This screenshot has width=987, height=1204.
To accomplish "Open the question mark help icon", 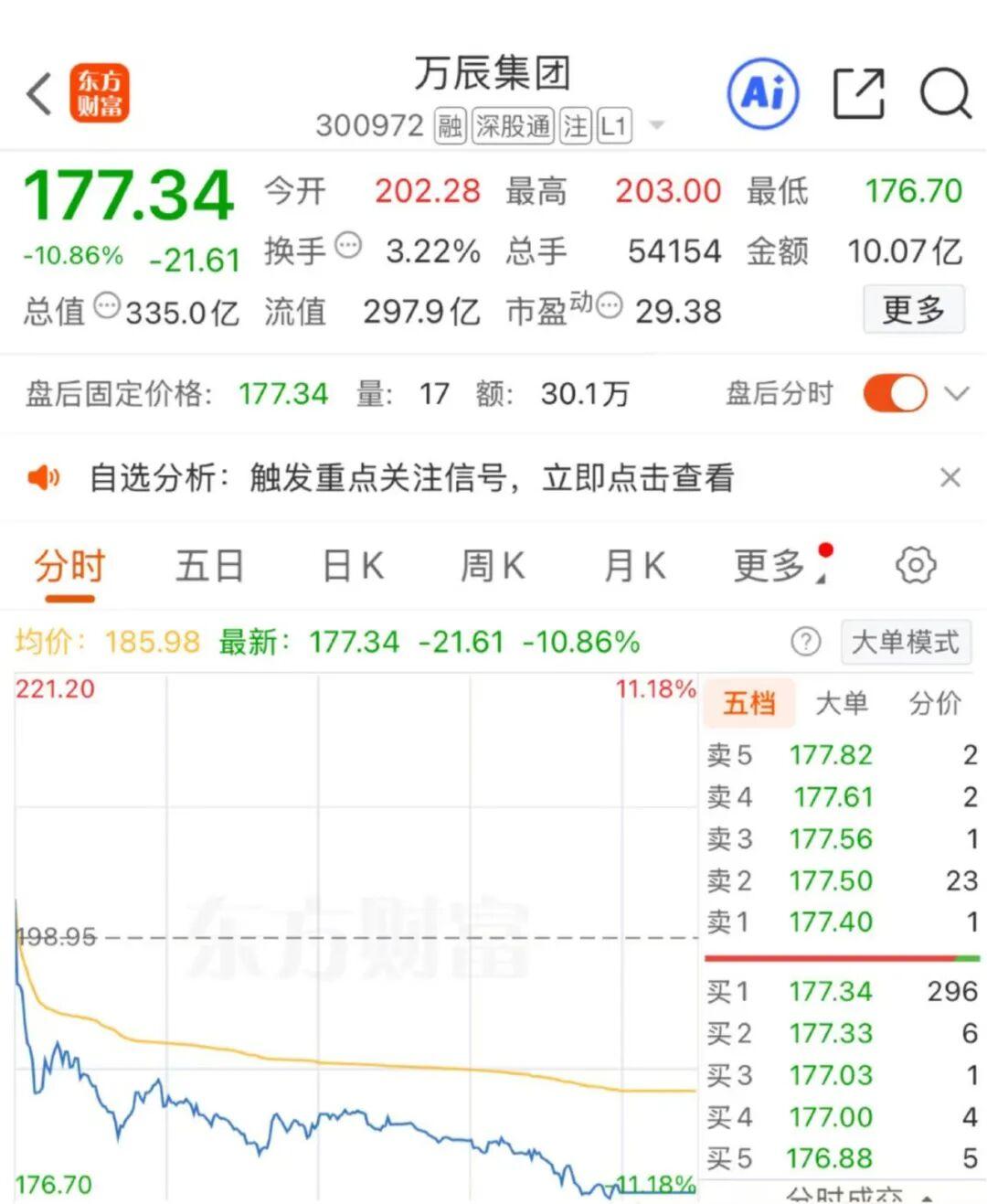I will 805,642.
